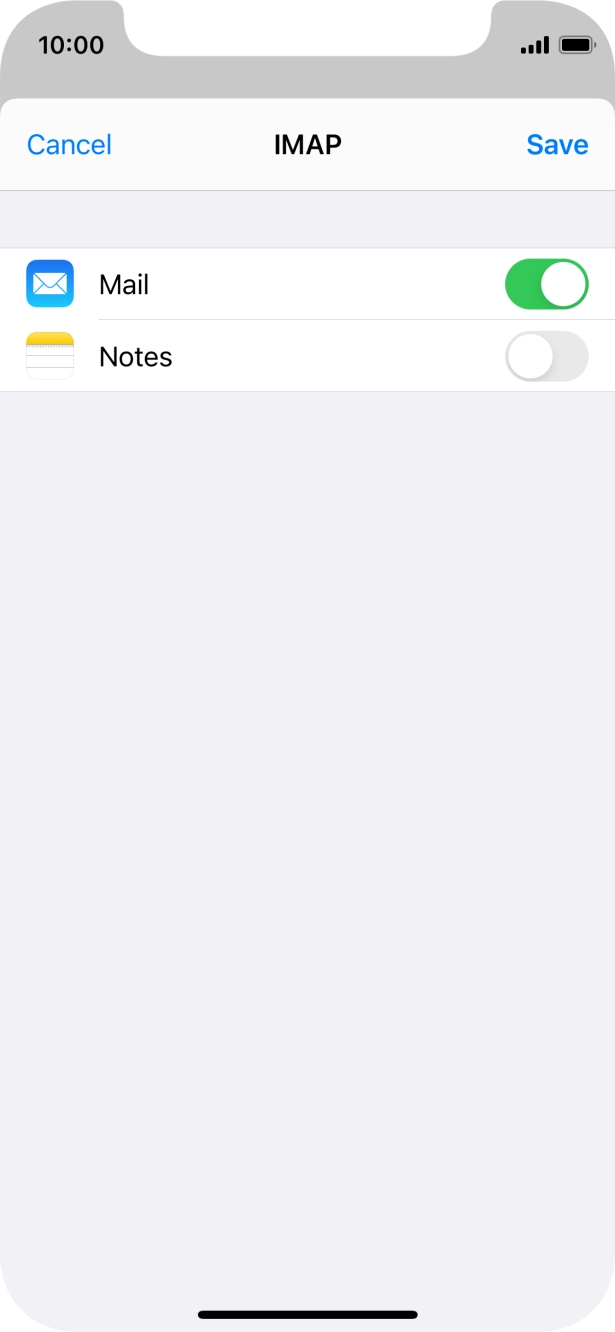
Task: Save the IMAP account settings
Action: (x=557, y=145)
